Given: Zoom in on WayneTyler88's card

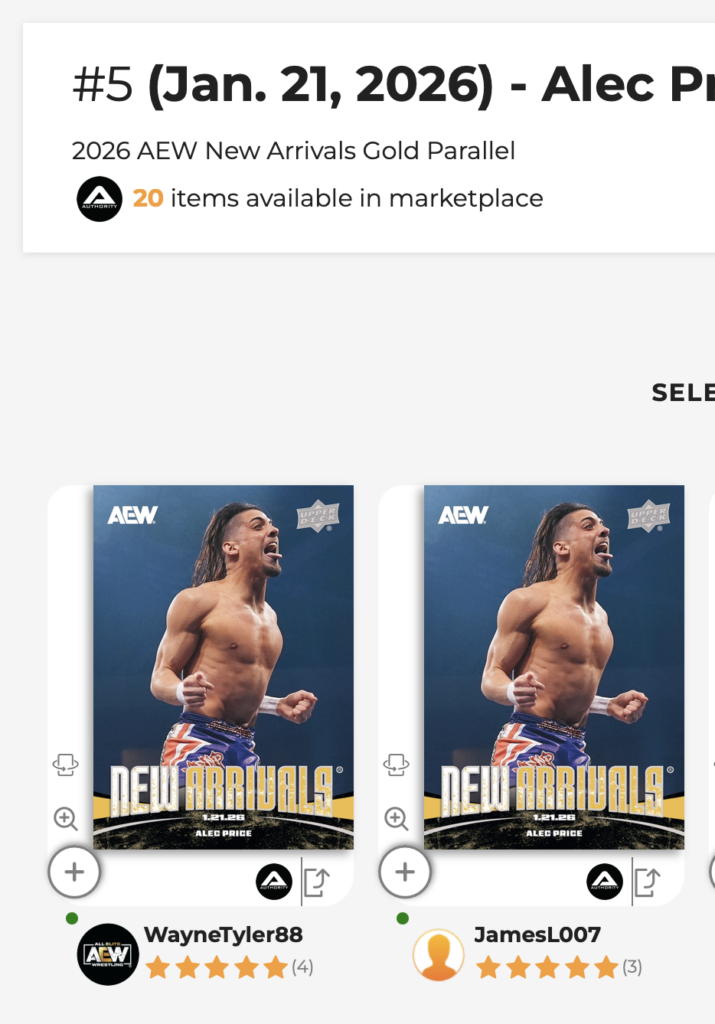Looking at the screenshot, I should (66, 819).
